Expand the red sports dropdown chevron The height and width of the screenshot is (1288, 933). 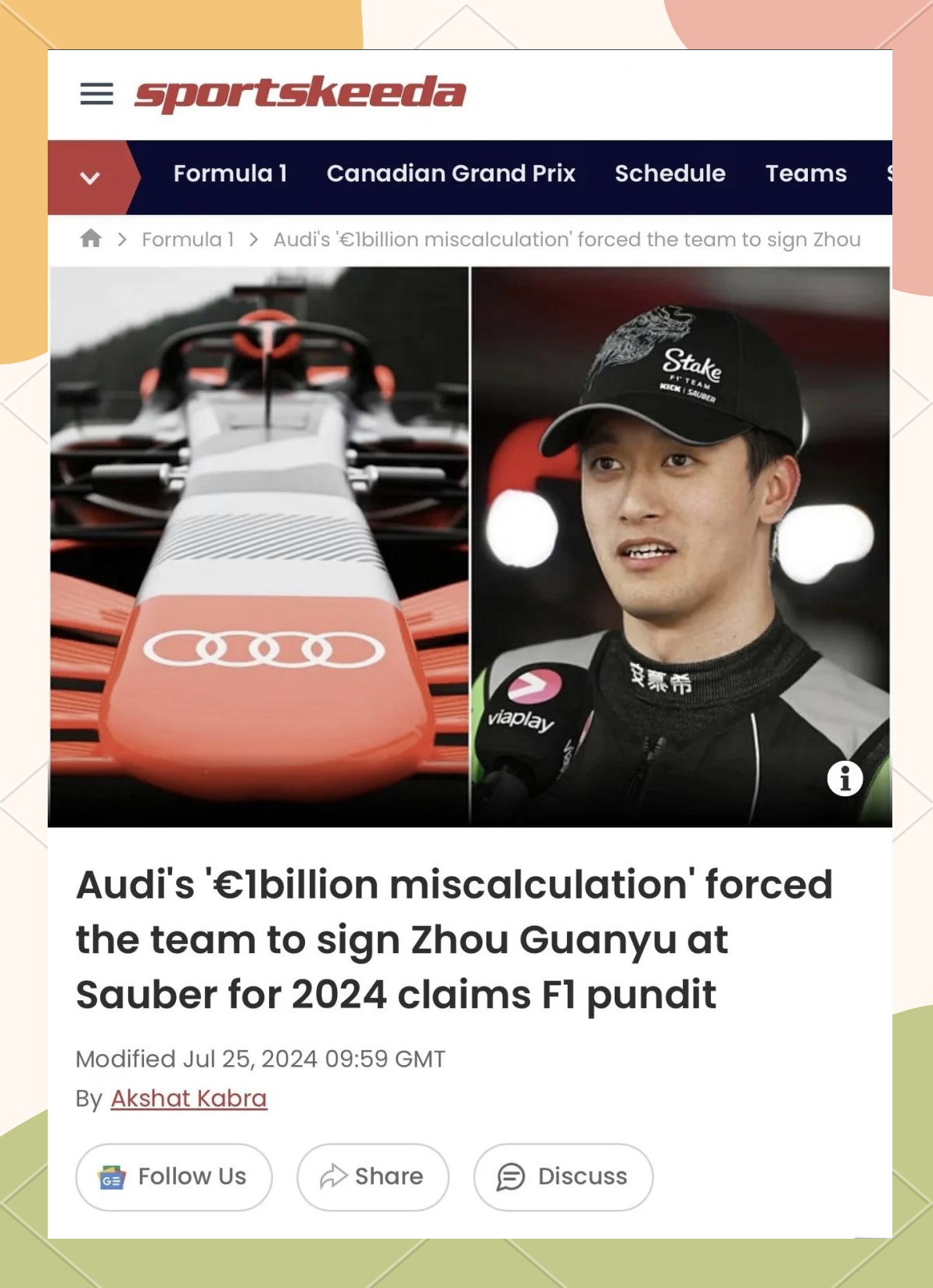[x=90, y=178]
